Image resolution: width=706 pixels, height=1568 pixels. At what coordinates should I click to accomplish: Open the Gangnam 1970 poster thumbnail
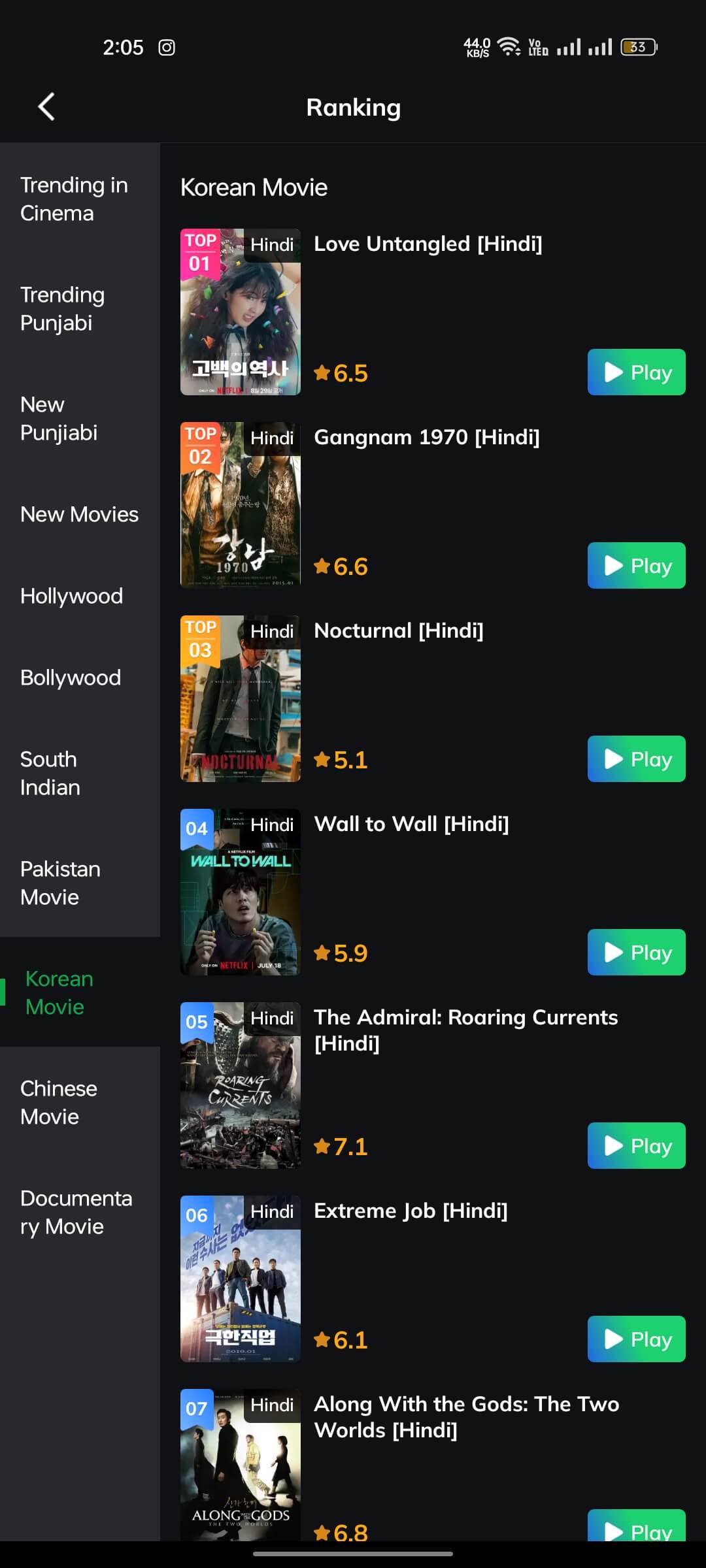(x=241, y=505)
